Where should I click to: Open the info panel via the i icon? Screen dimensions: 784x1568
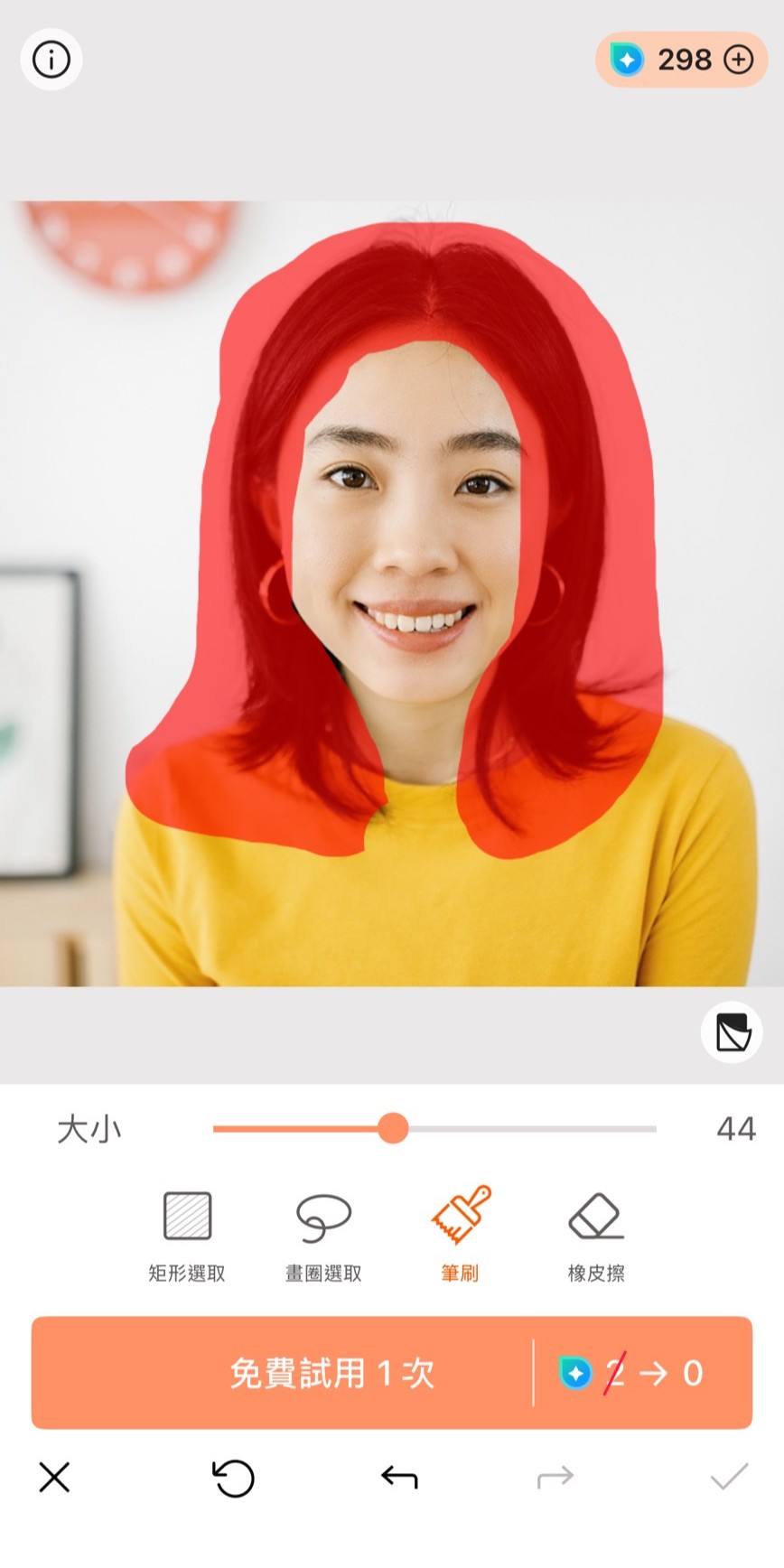tap(51, 60)
